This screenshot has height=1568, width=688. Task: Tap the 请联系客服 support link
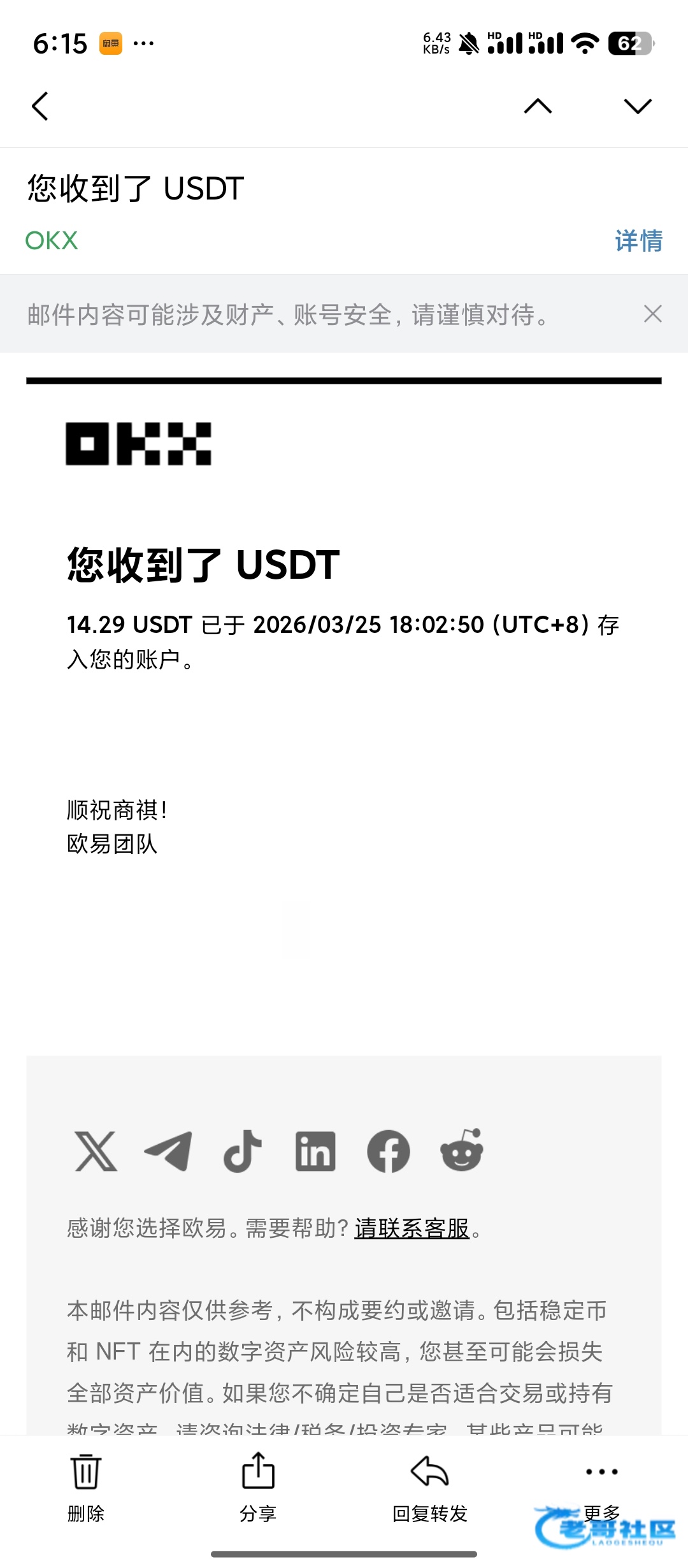click(412, 1228)
